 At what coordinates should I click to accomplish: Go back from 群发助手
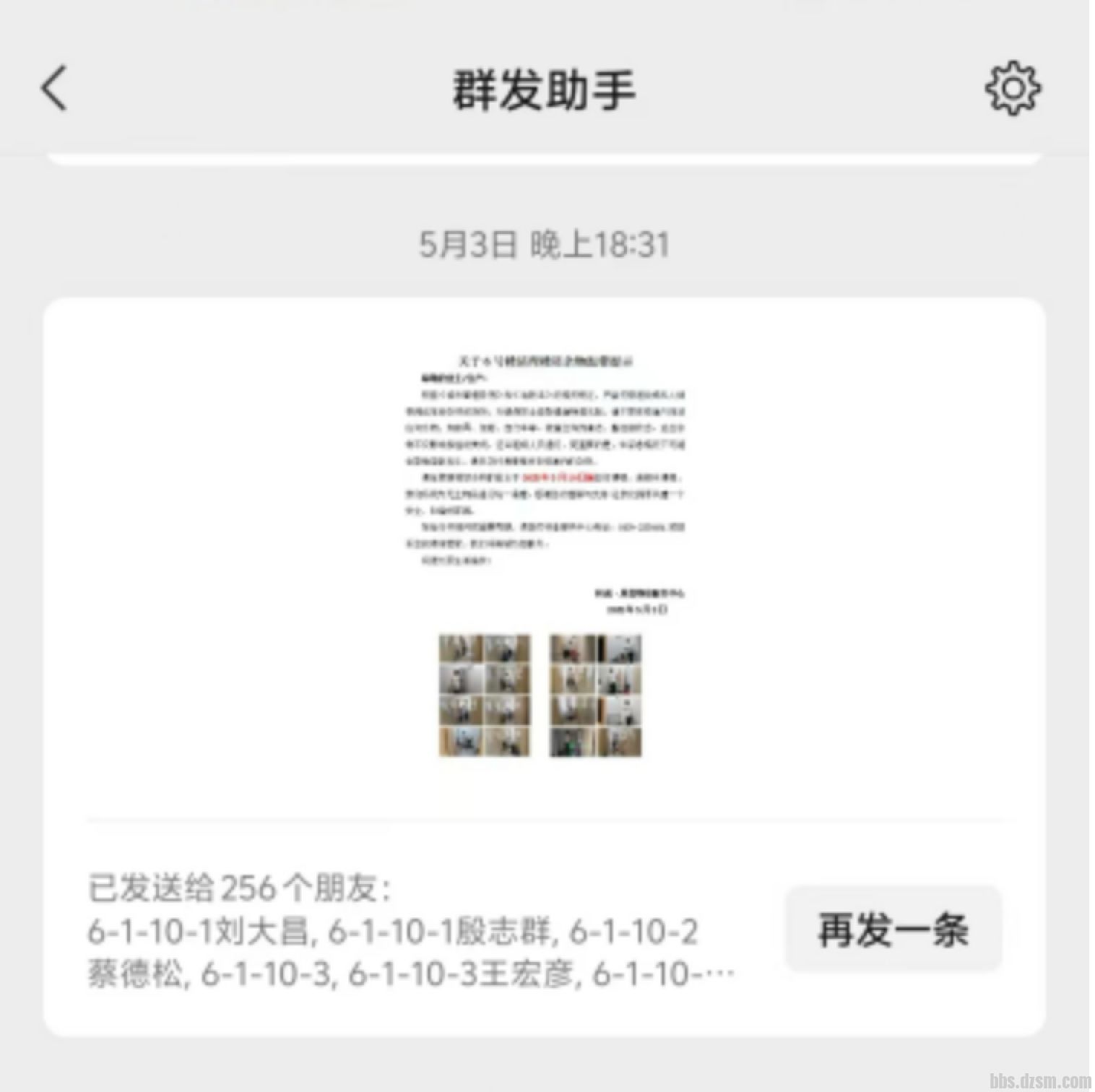click(x=54, y=88)
